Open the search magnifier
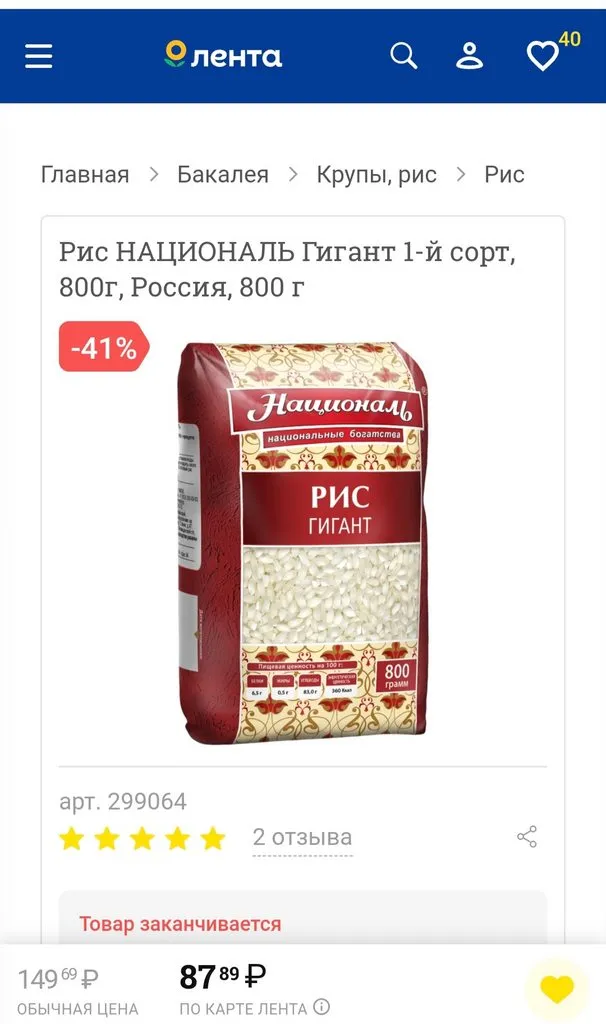 click(x=403, y=56)
